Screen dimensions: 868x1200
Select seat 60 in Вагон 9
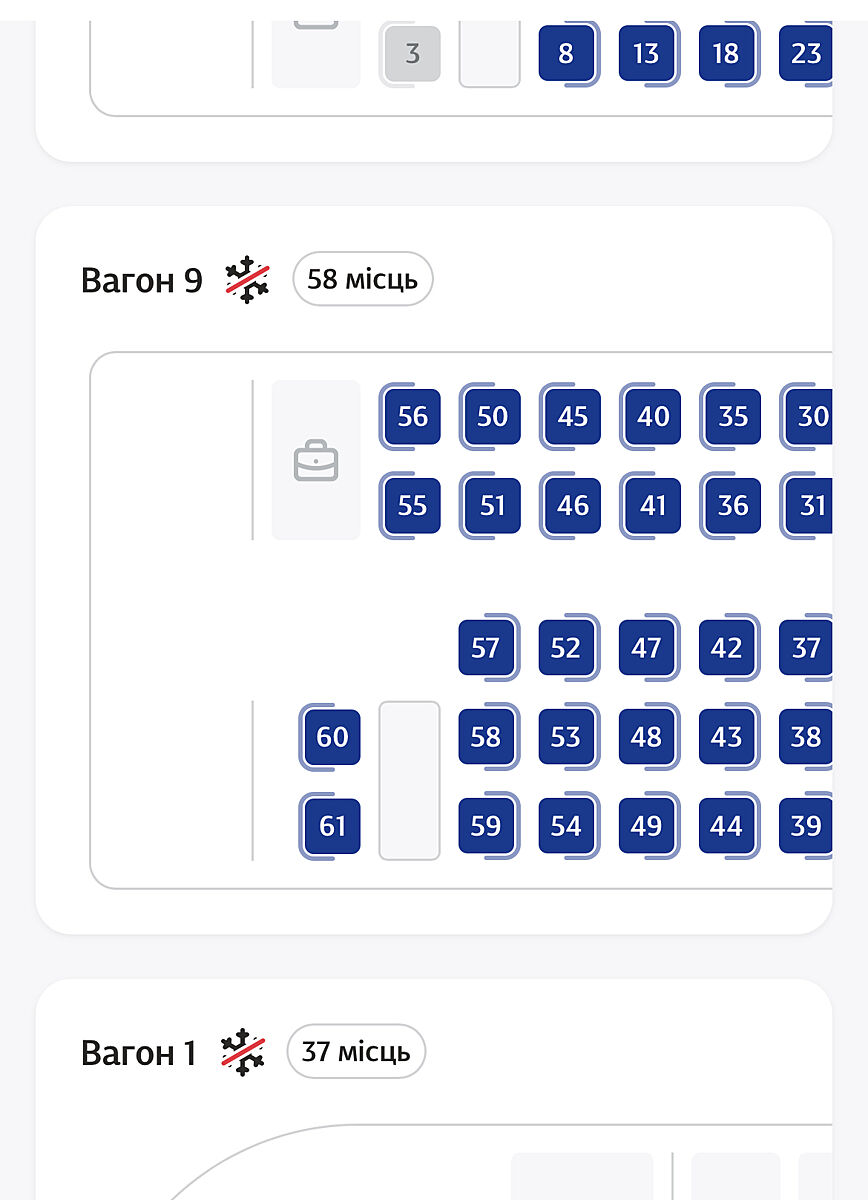coord(332,737)
